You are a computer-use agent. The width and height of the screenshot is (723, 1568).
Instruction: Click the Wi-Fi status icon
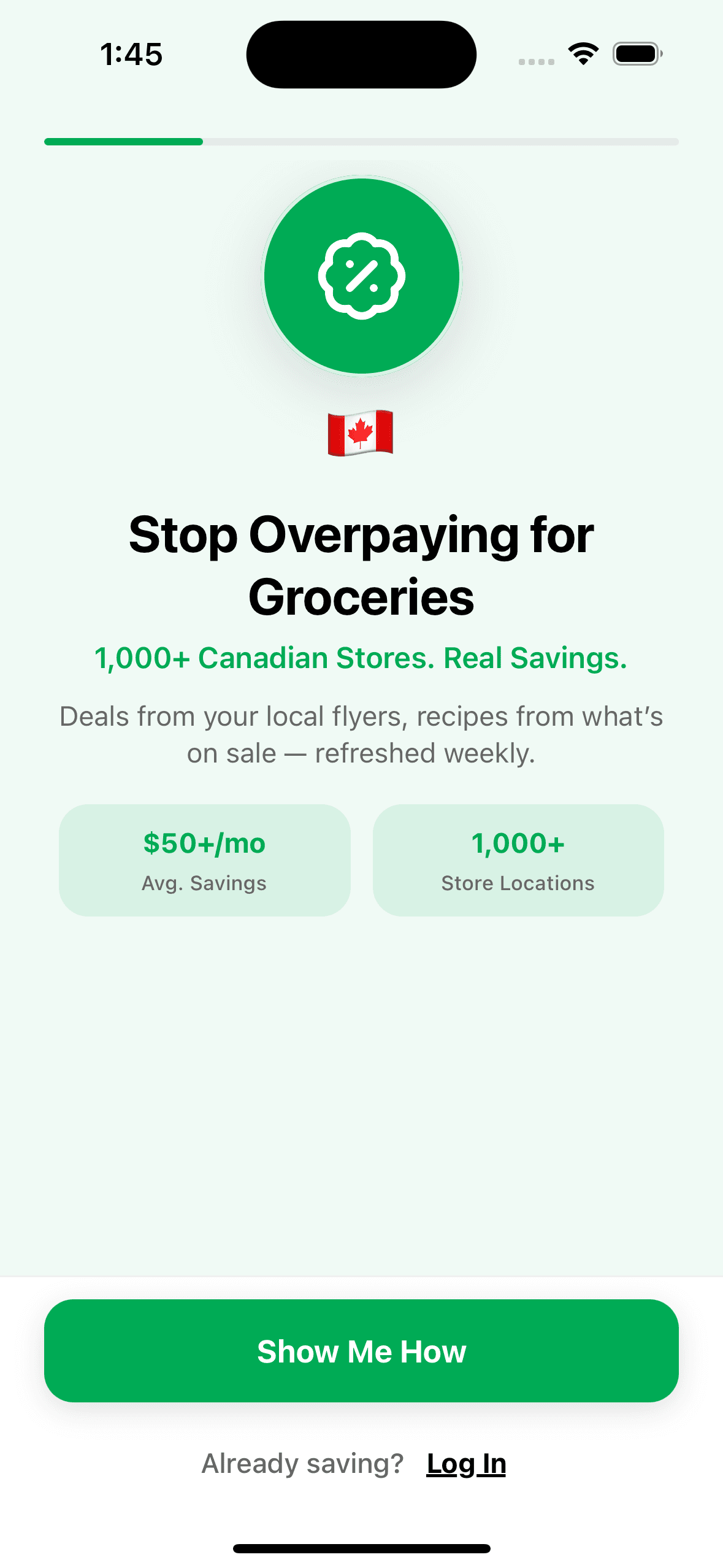[581, 53]
